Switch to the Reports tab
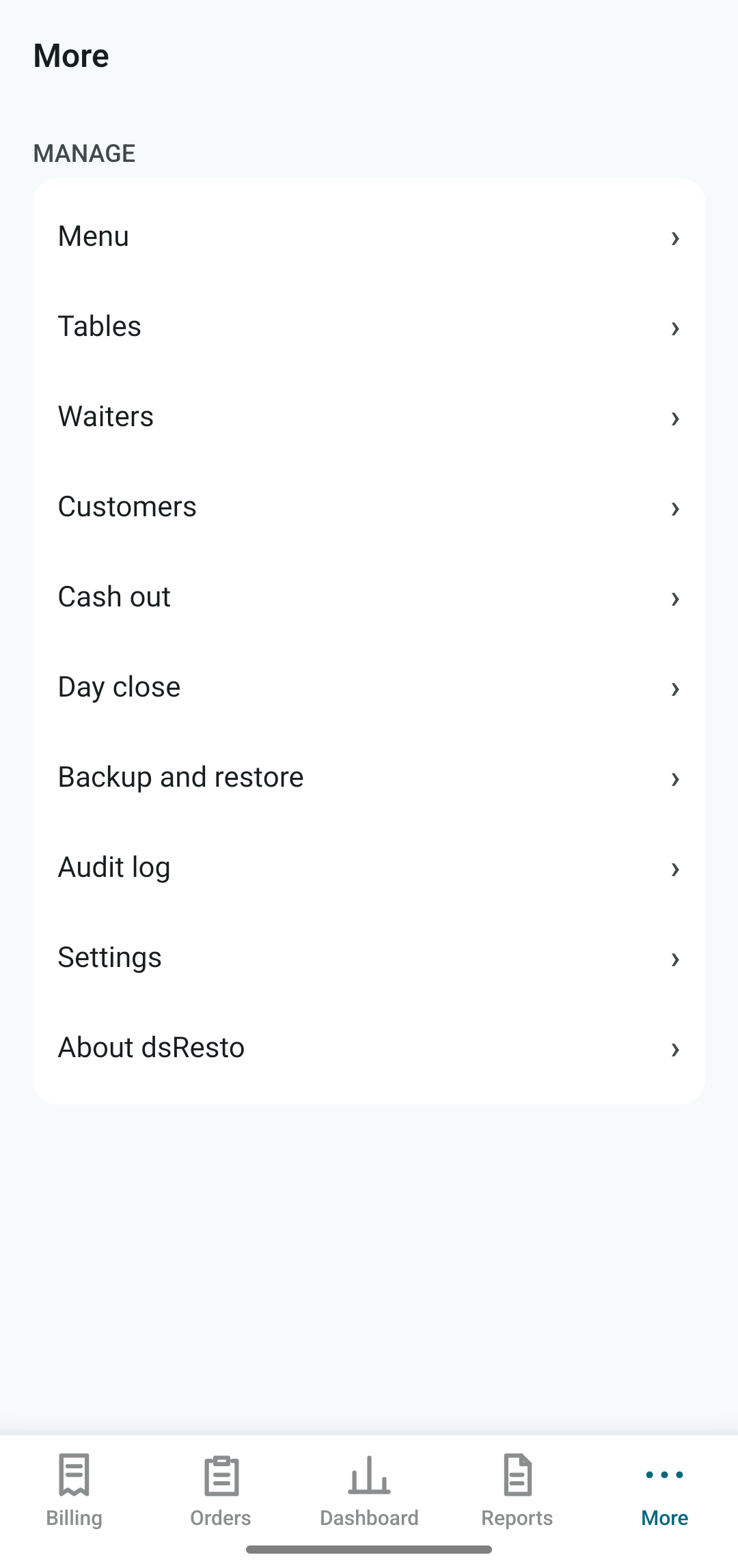Screen dimensions: 738x1568 (517, 1490)
